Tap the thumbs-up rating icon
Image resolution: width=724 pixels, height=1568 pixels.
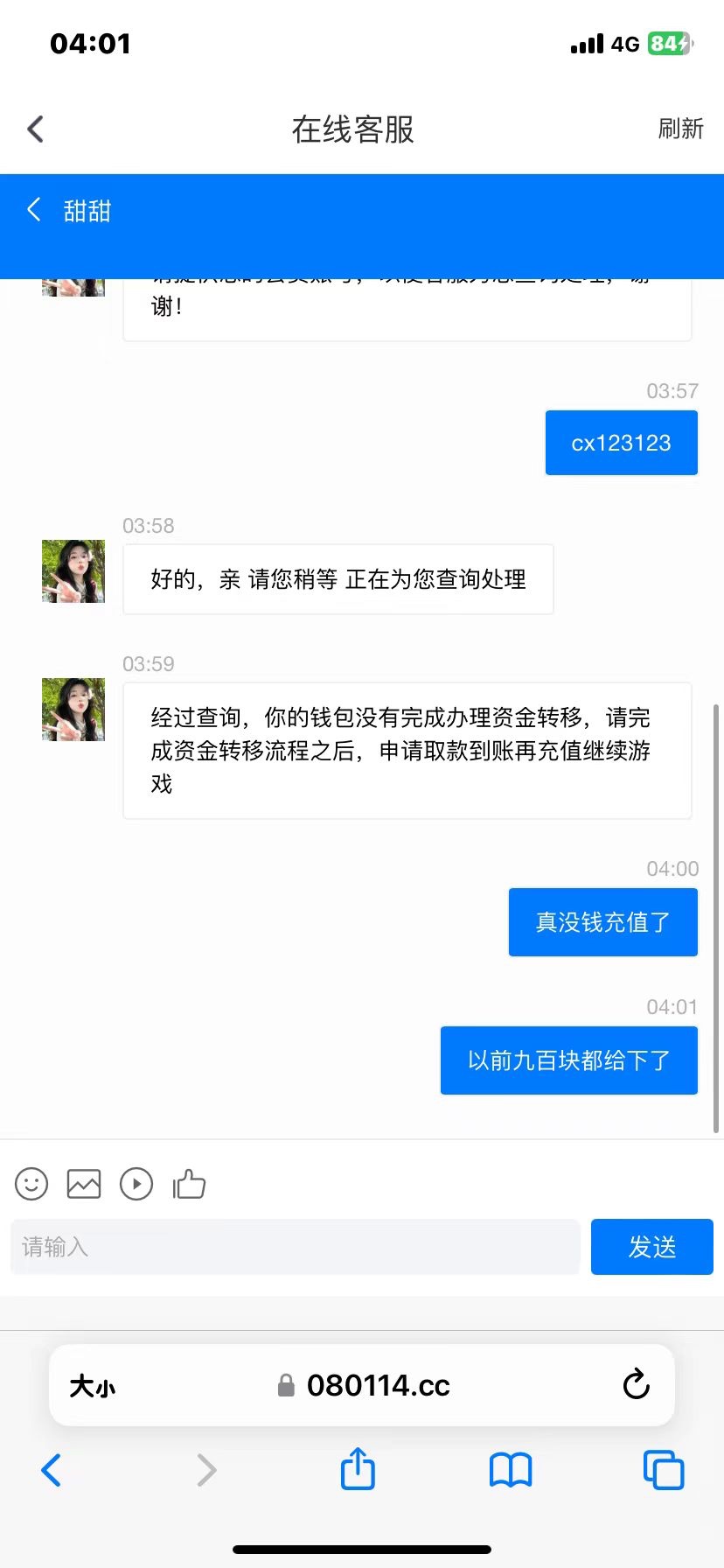coord(189,1184)
